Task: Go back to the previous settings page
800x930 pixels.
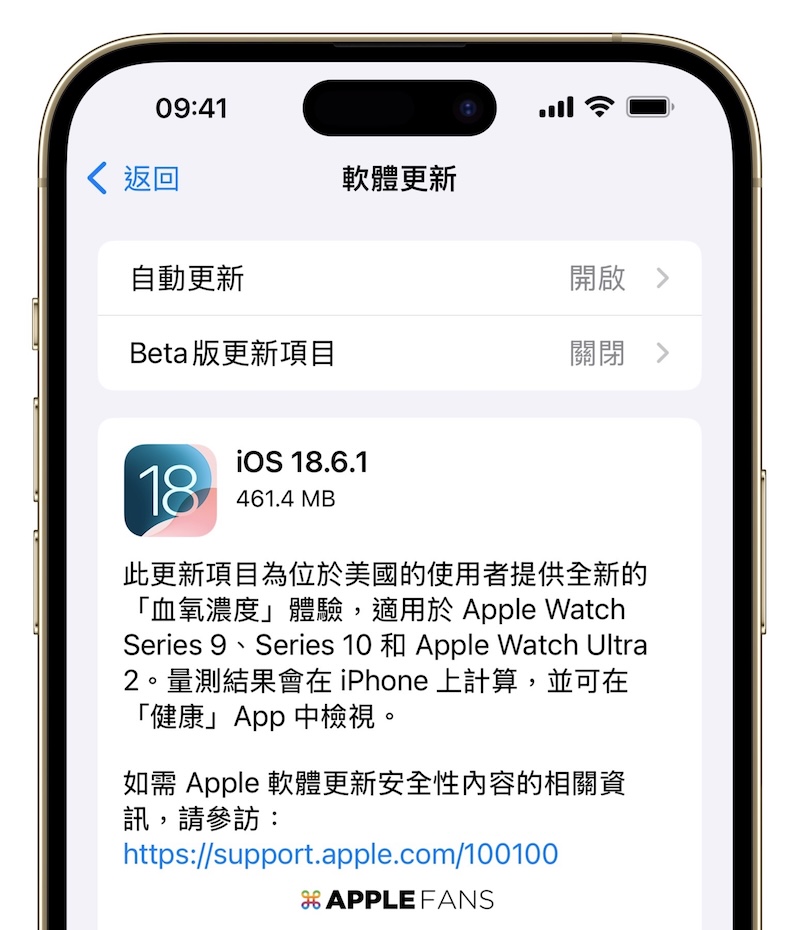Action: (x=133, y=179)
